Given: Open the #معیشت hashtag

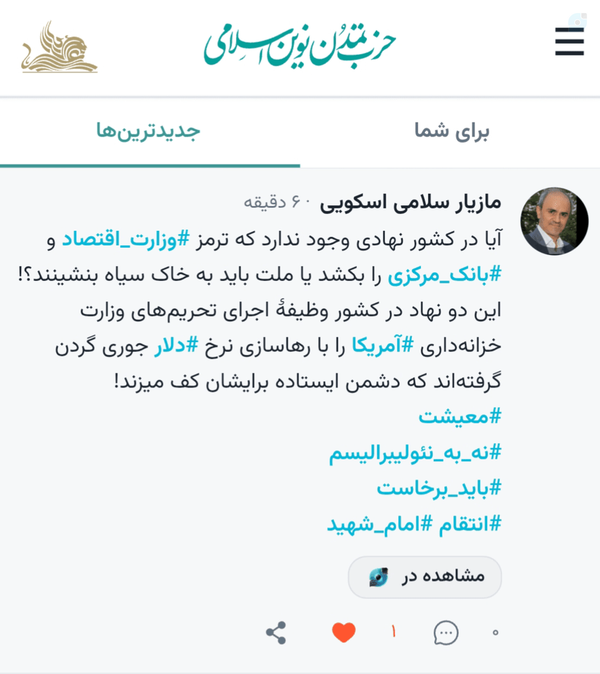Looking at the screenshot, I should (x=460, y=417).
